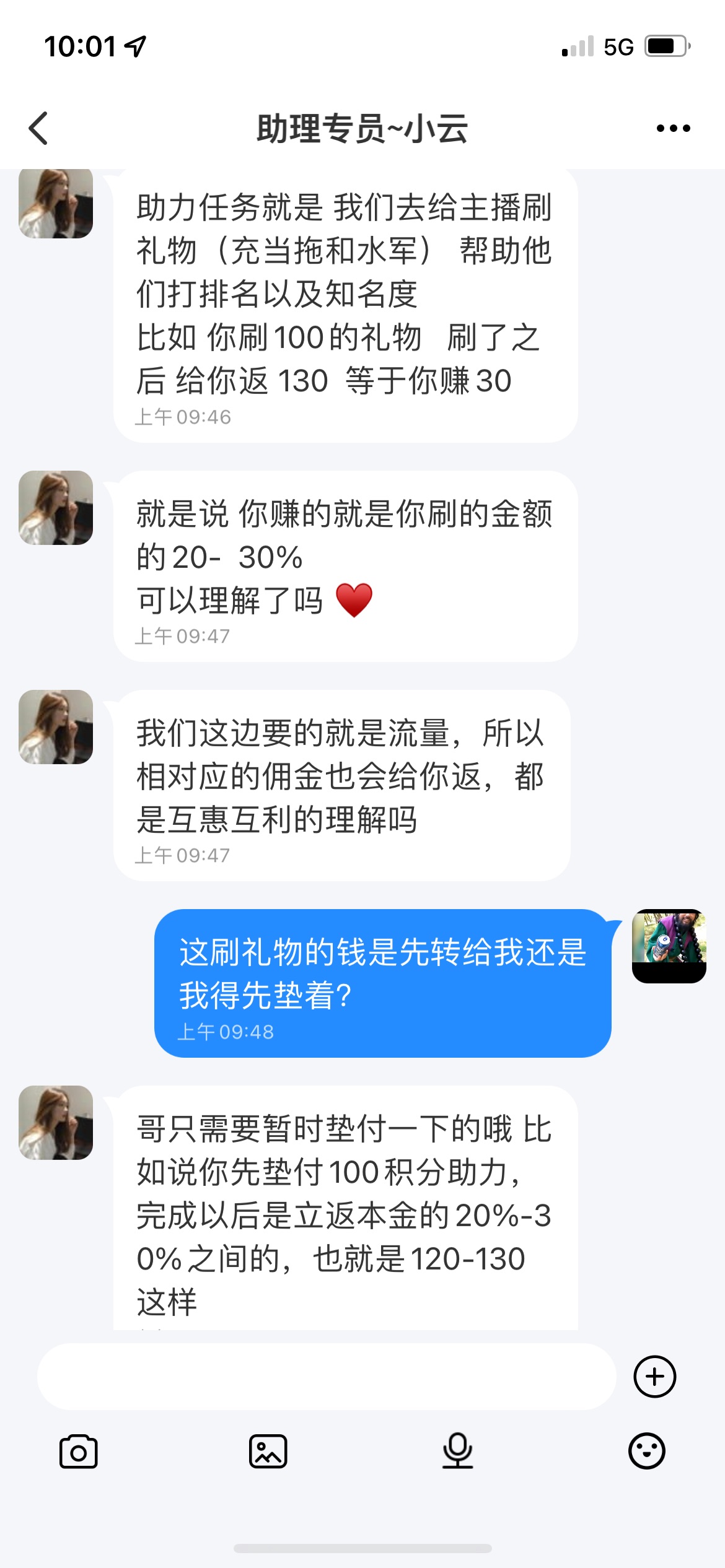
Task: Focus the message input field
Action: pos(327,1376)
